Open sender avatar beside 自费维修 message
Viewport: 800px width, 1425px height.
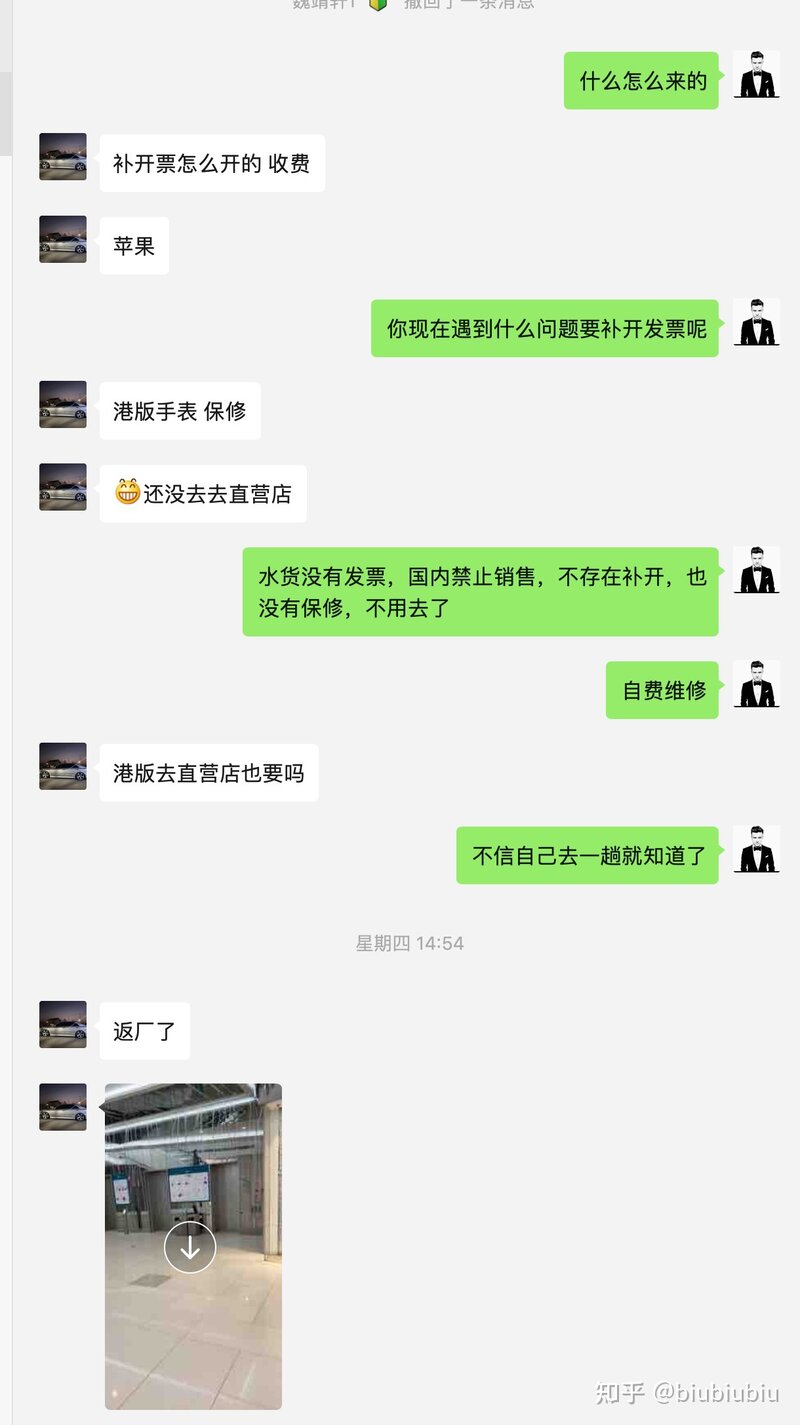[x=756, y=684]
